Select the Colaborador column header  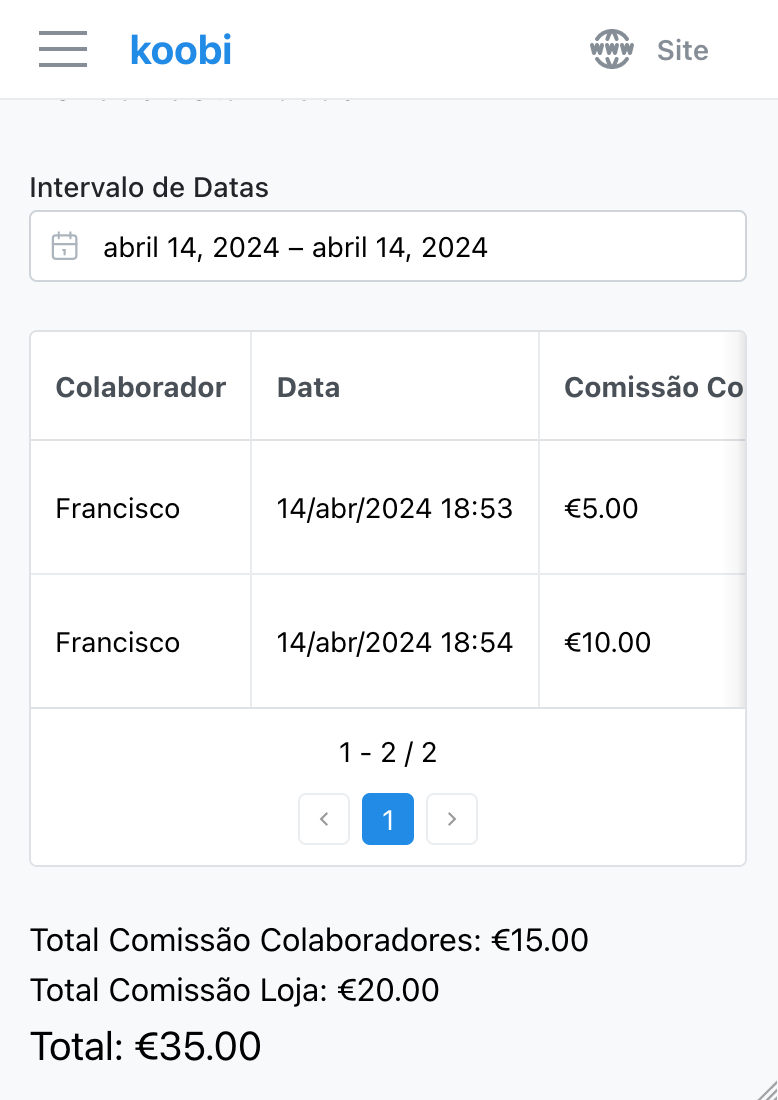click(140, 387)
